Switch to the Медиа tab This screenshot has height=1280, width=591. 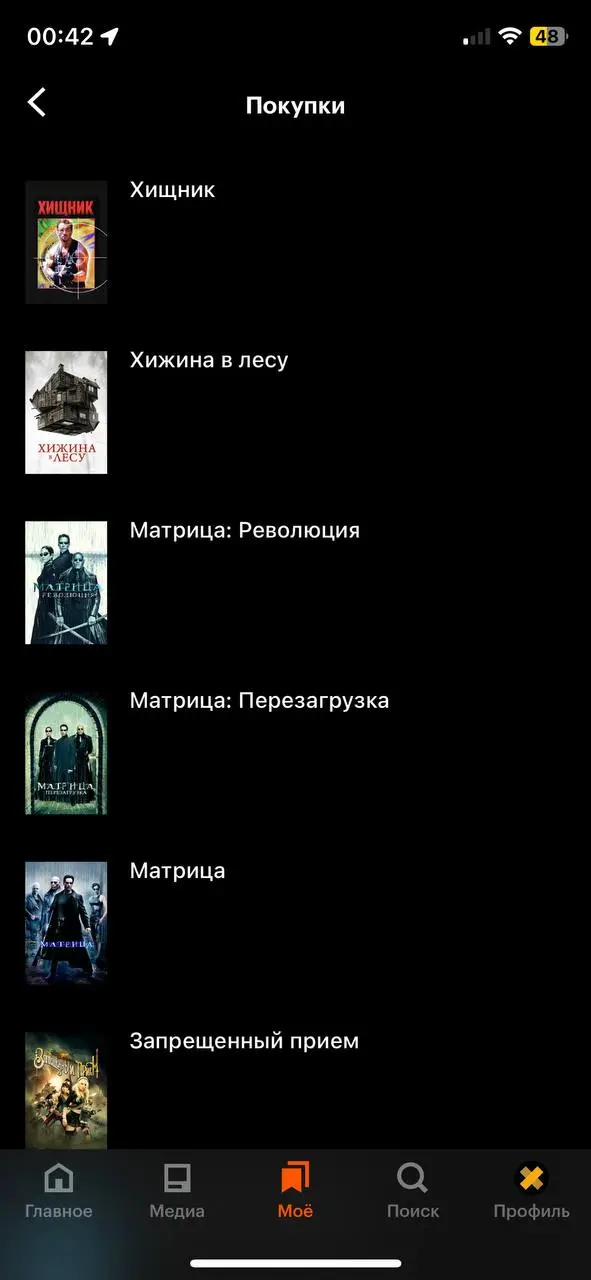(x=177, y=1192)
